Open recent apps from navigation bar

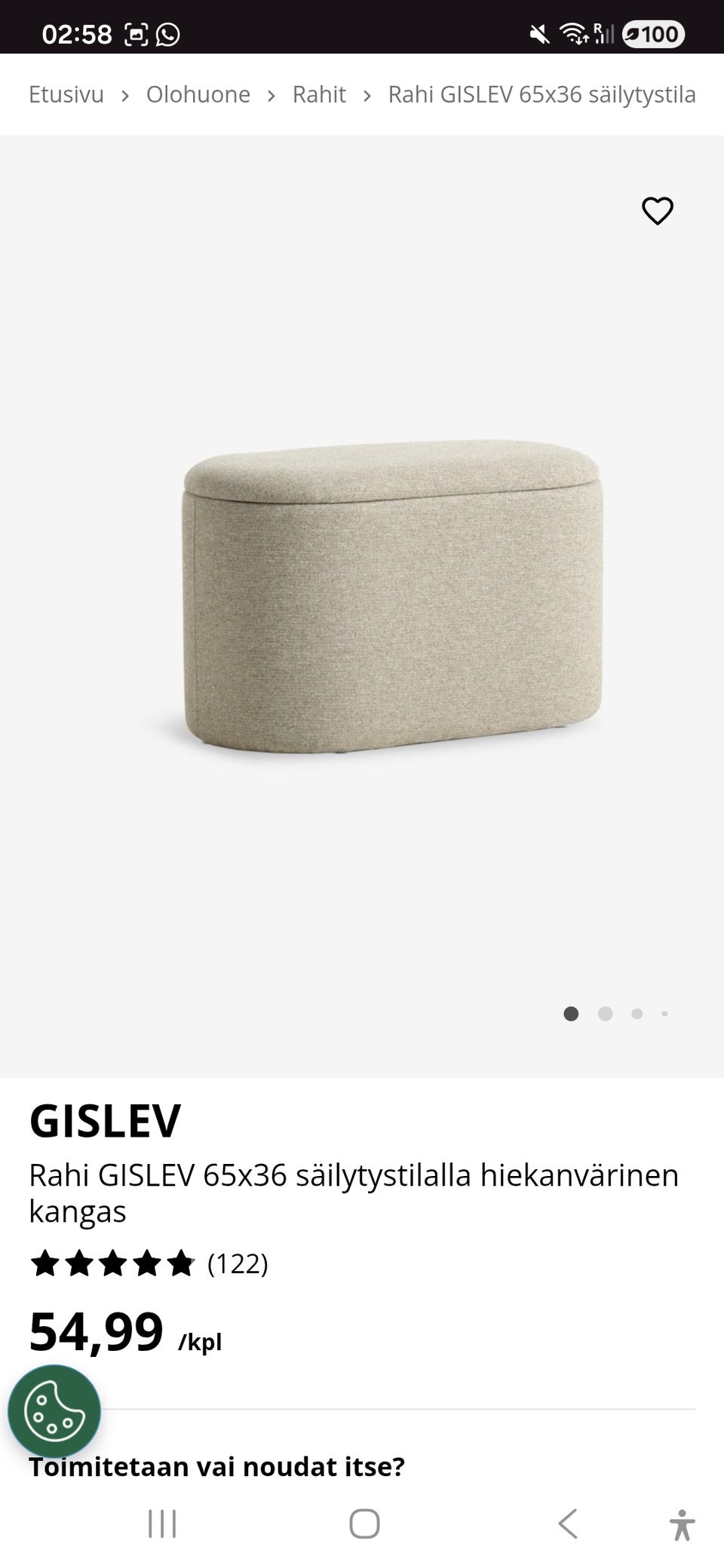click(x=162, y=1524)
